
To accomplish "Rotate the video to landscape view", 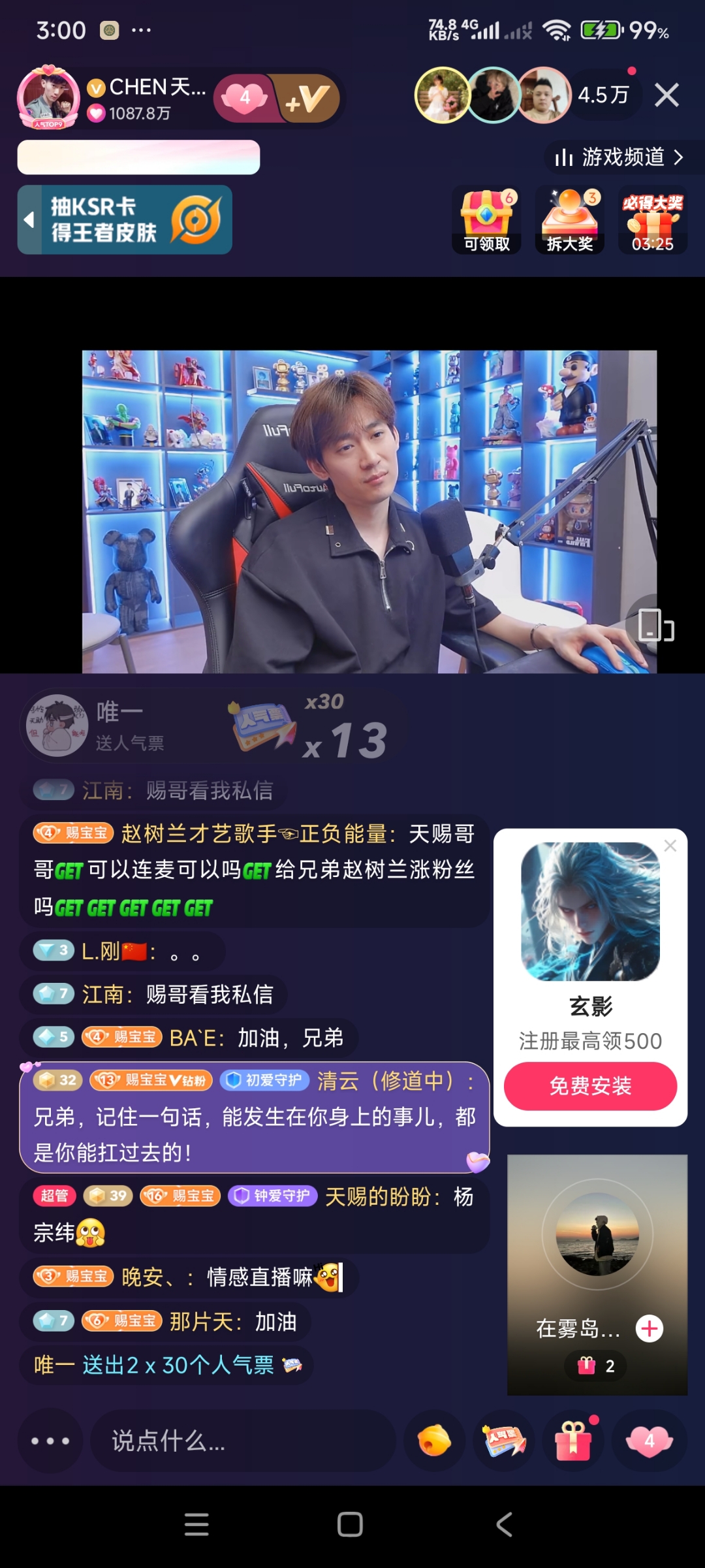I will (x=655, y=625).
